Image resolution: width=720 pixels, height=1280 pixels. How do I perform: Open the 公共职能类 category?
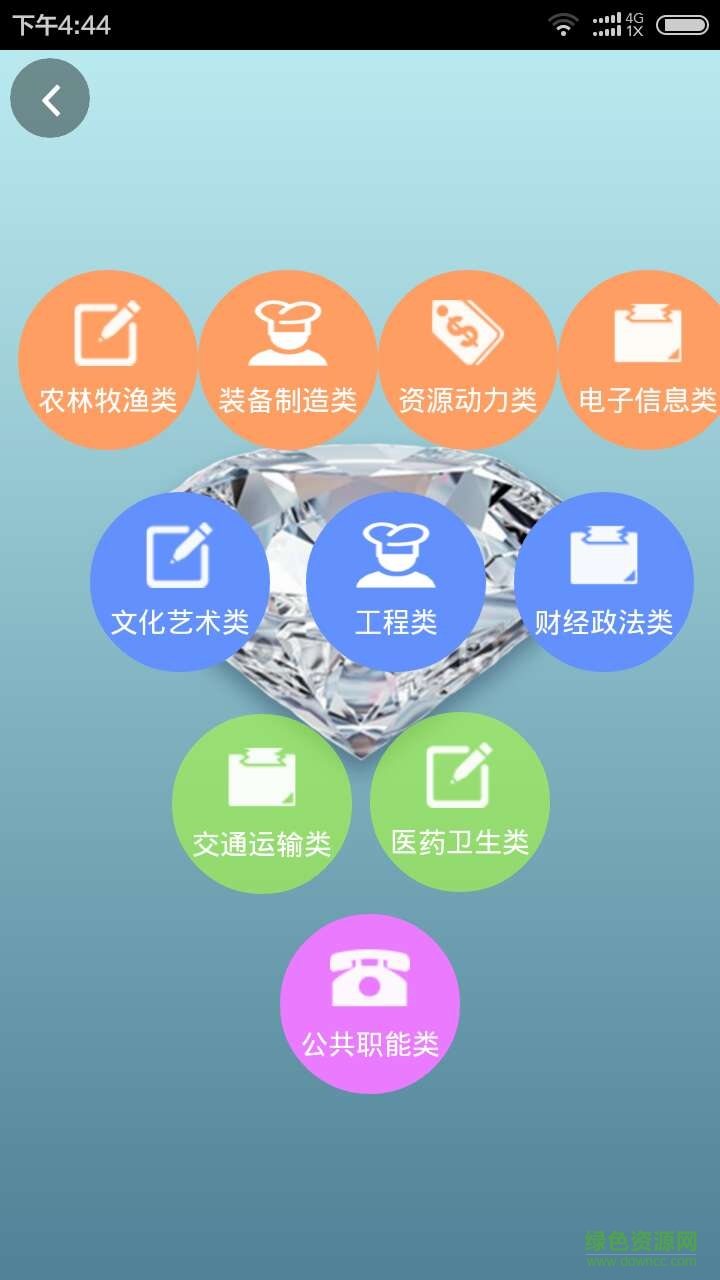(x=370, y=1004)
